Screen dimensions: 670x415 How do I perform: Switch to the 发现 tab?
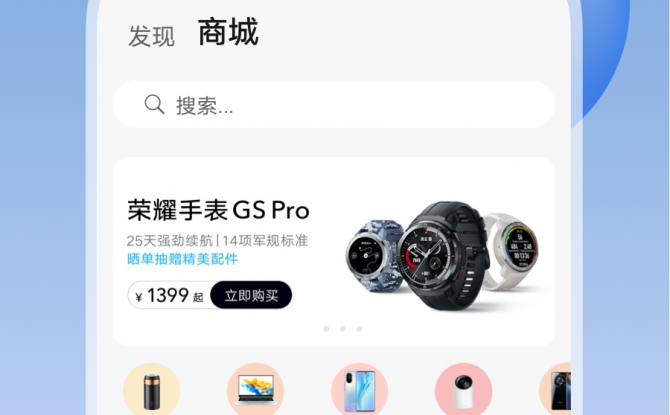151,37
